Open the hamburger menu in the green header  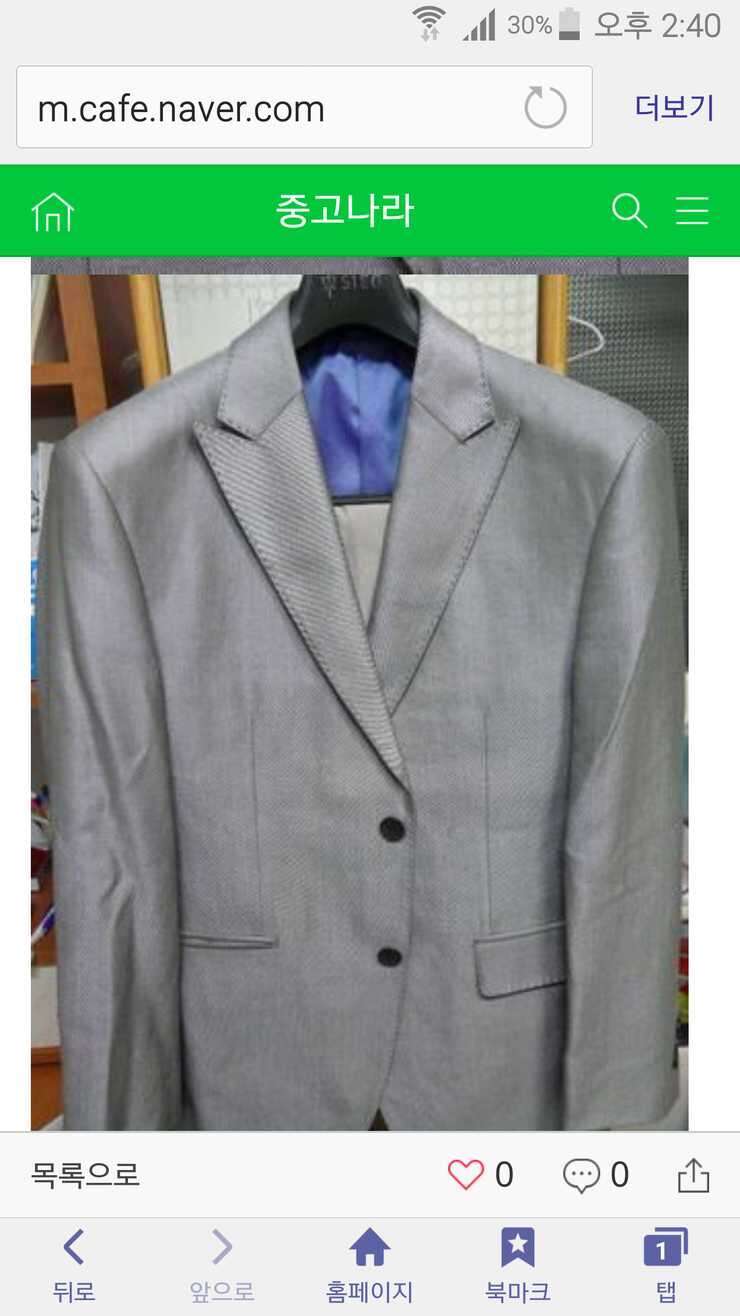[x=692, y=211]
